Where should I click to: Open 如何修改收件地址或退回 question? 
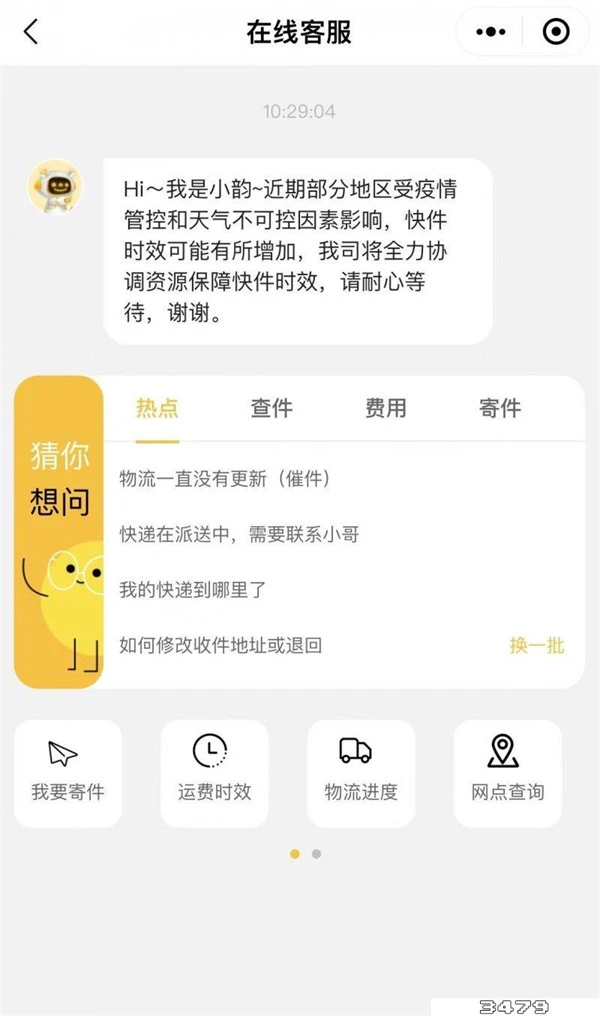point(221,645)
